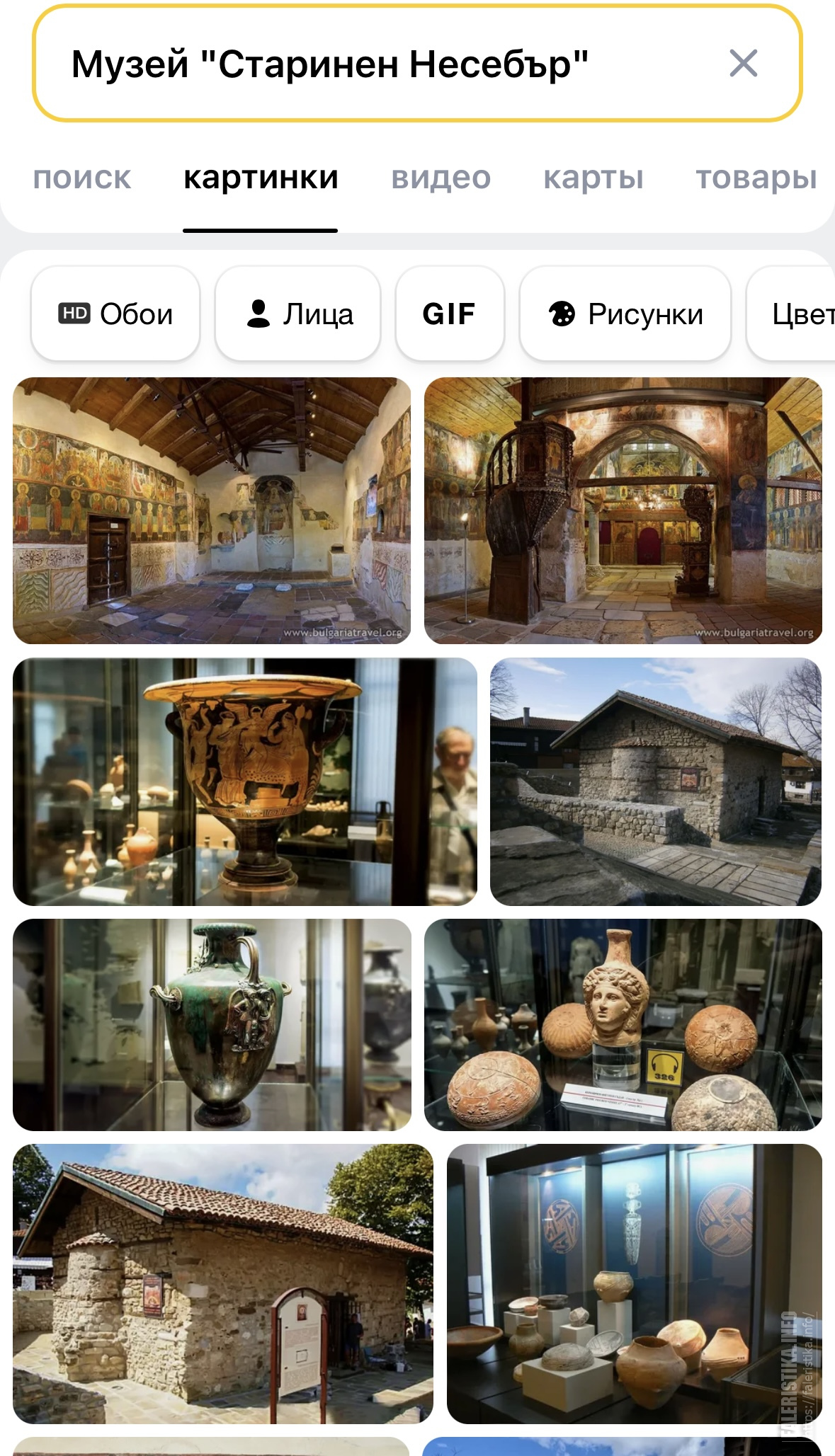
Task: Switch to the поиск tab
Action: coord(82,178)
